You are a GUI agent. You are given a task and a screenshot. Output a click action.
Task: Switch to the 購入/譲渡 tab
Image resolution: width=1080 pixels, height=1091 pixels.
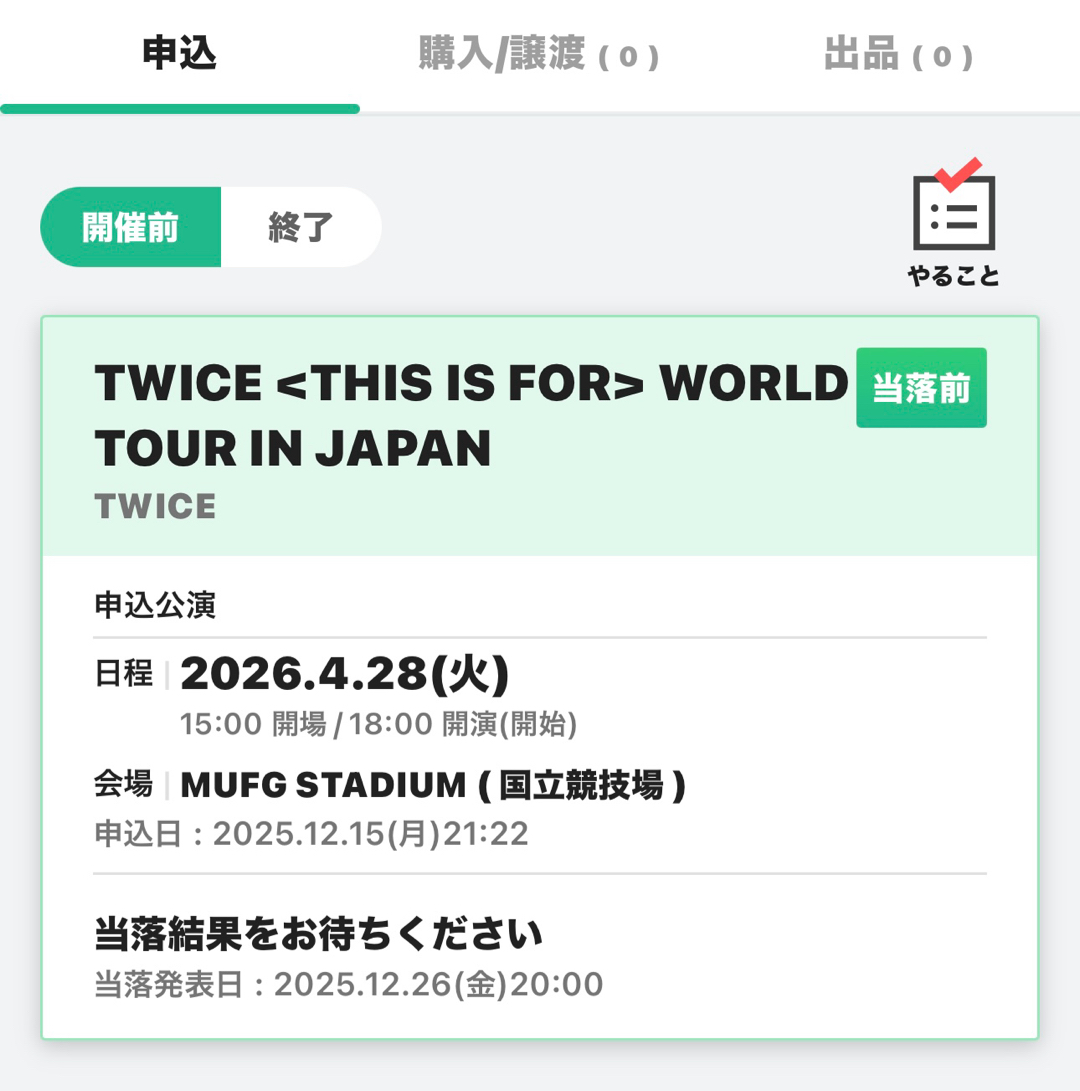(539, 54)
